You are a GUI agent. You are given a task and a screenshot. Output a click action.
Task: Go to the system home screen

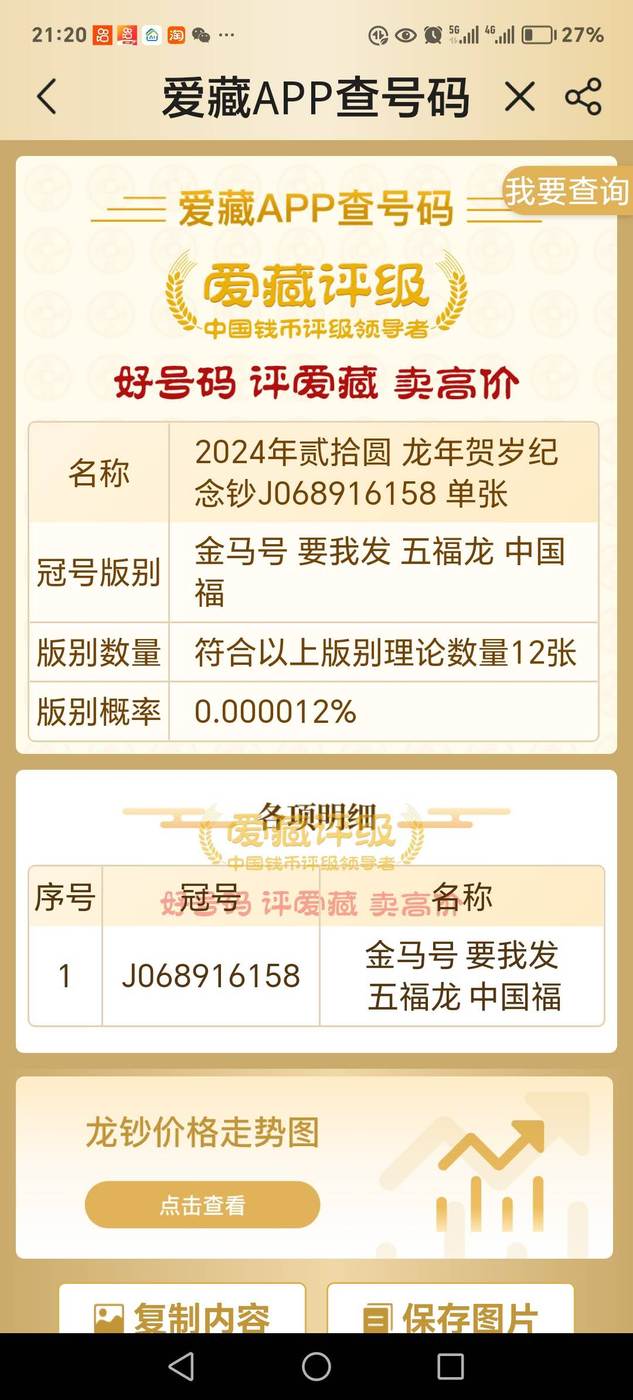click(x=316, y=1366)
